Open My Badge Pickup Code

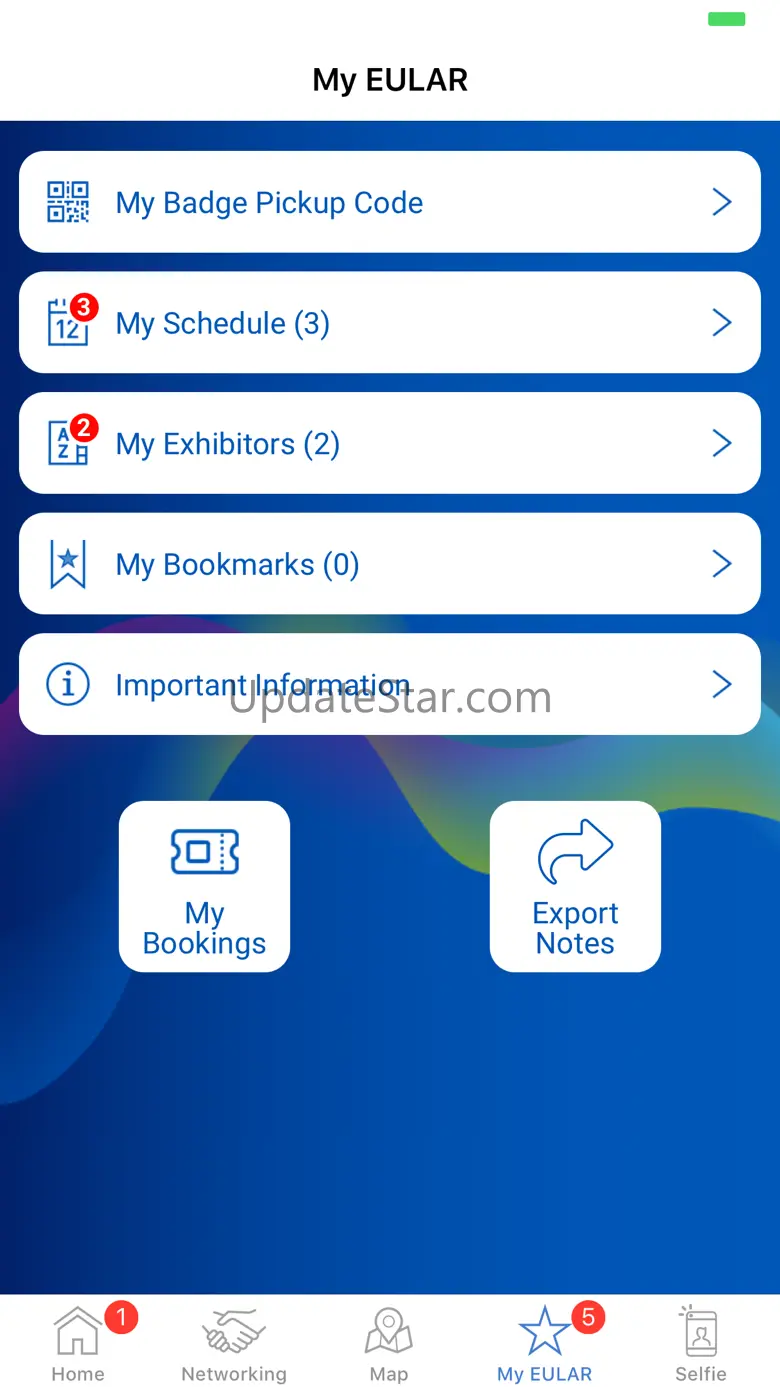(390, 202)
